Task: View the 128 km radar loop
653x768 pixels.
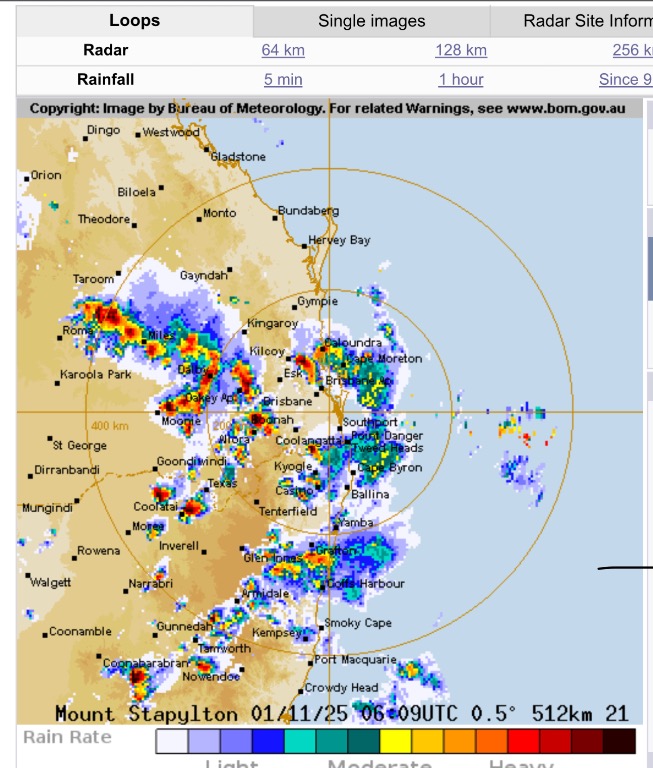Action: [x=461, y=50]
